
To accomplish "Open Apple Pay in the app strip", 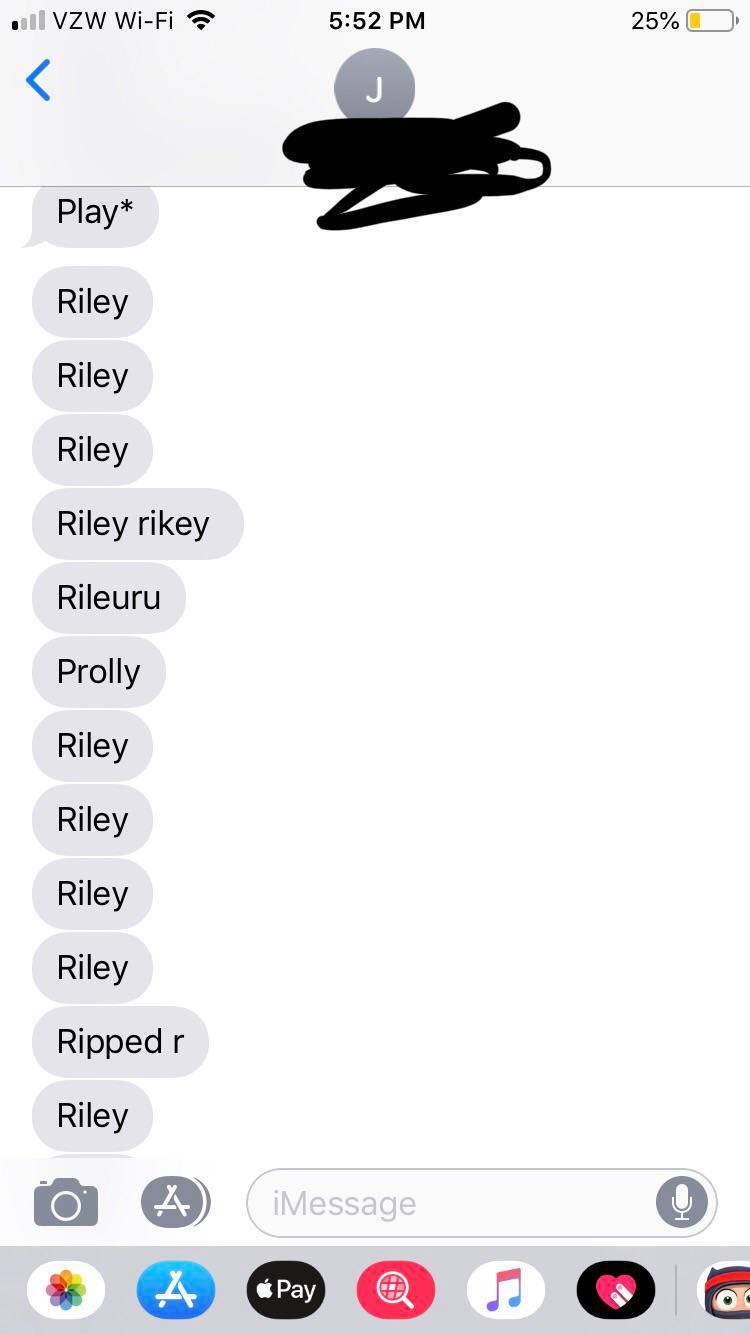I will [x=286, y=1290].
